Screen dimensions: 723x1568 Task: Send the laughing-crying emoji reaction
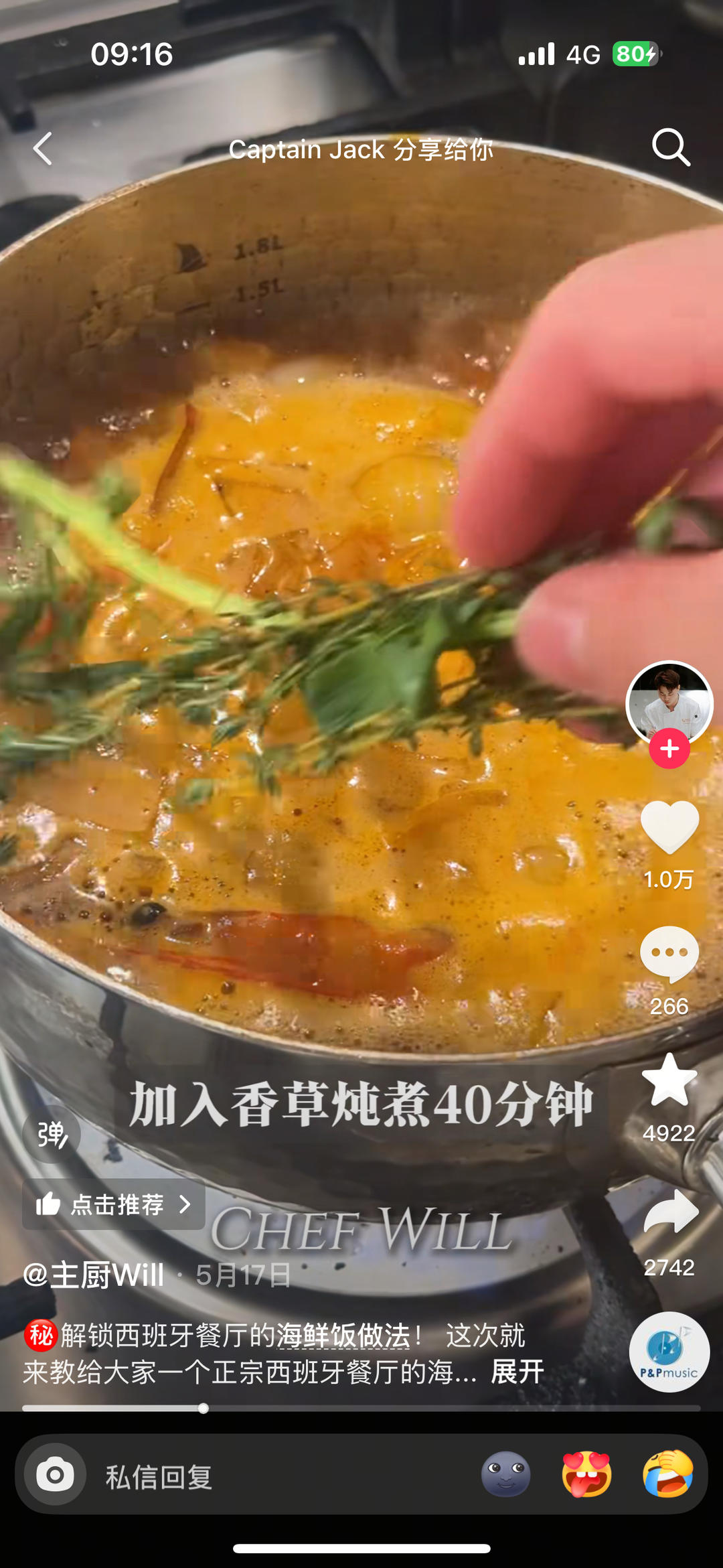(667, 1474)
